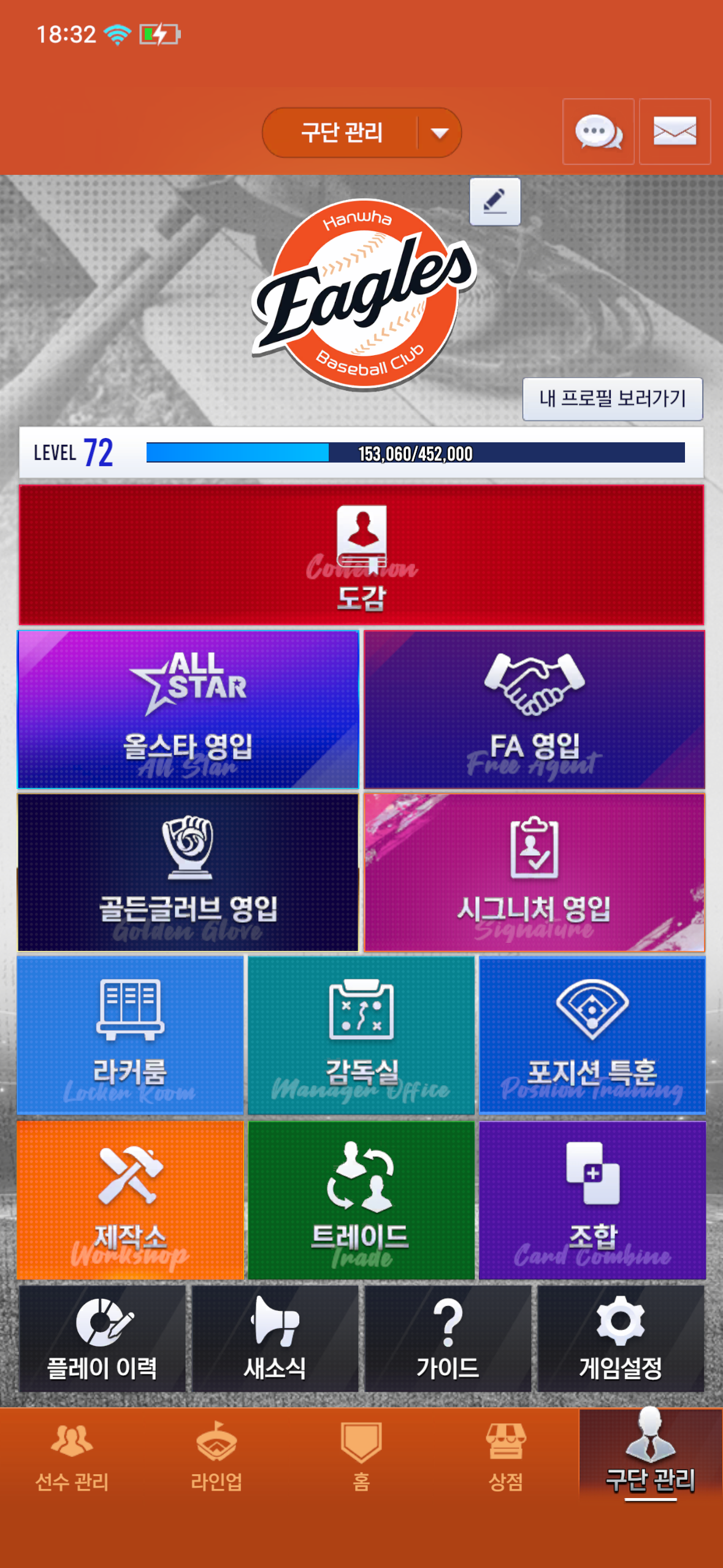
Task: Open 감독실 Manager Office
Action: coord(361,1034)
